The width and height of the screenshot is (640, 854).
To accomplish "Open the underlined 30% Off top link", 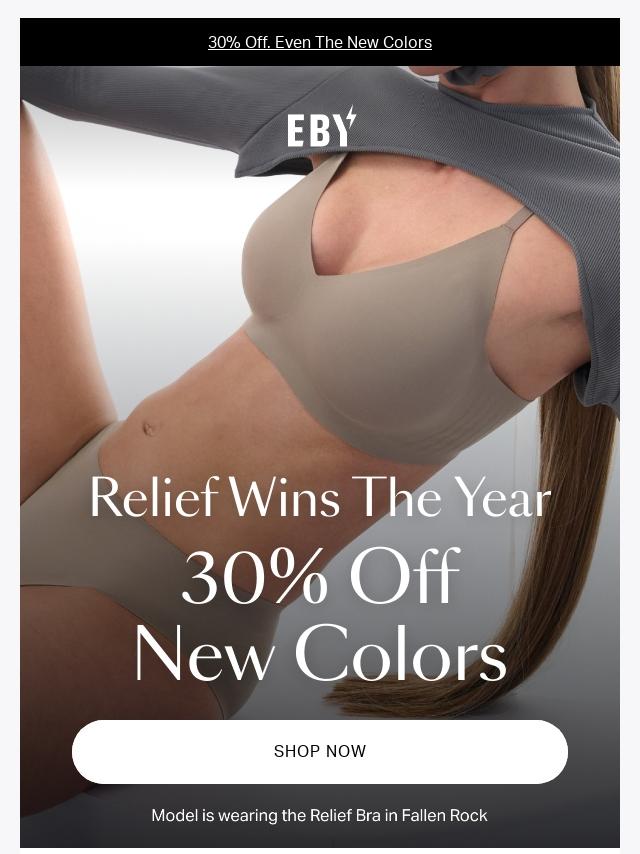I will click(320, 42).
